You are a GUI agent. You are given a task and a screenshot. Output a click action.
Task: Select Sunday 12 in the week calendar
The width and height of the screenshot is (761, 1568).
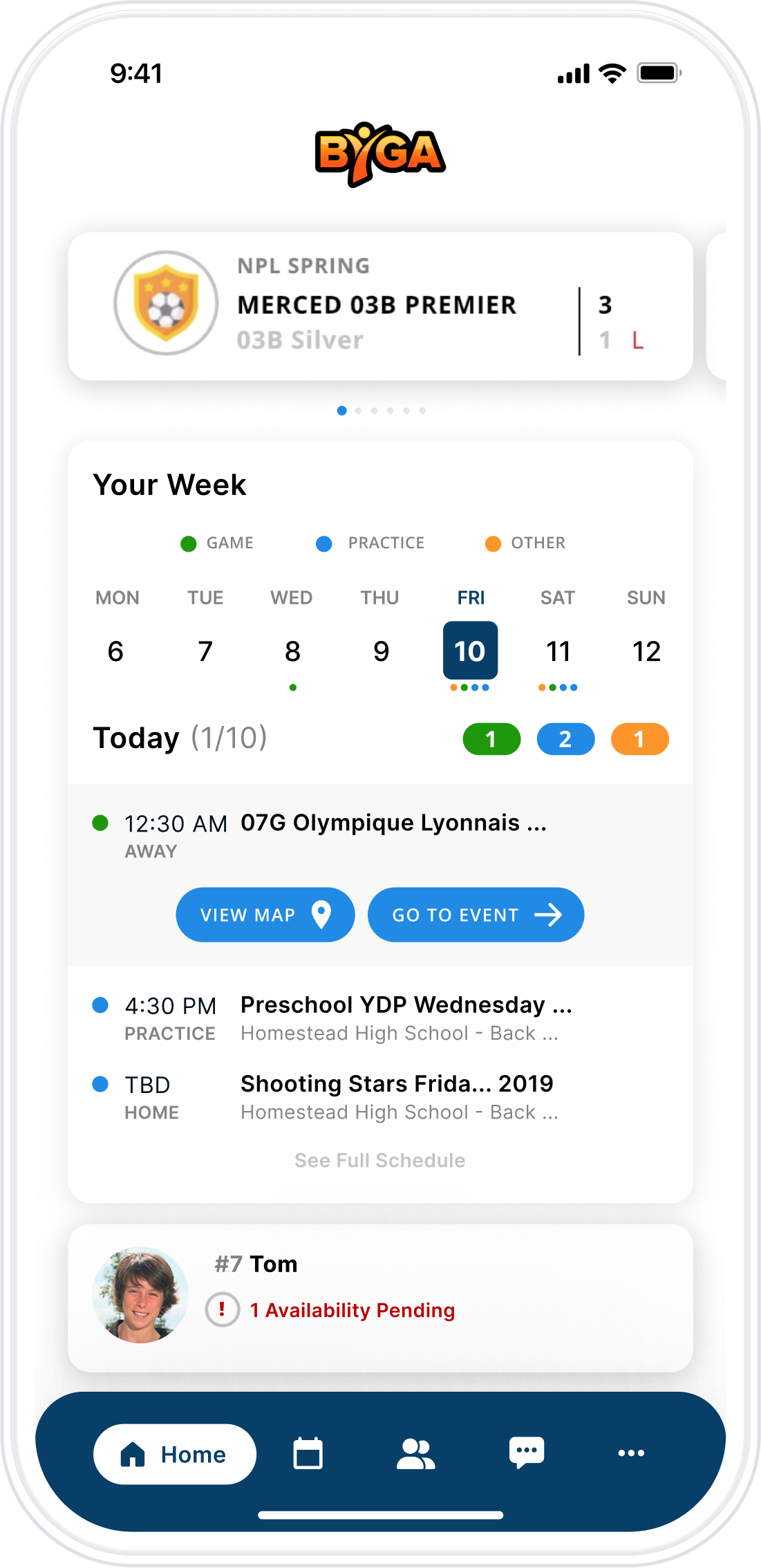click(x=646, y=651)
